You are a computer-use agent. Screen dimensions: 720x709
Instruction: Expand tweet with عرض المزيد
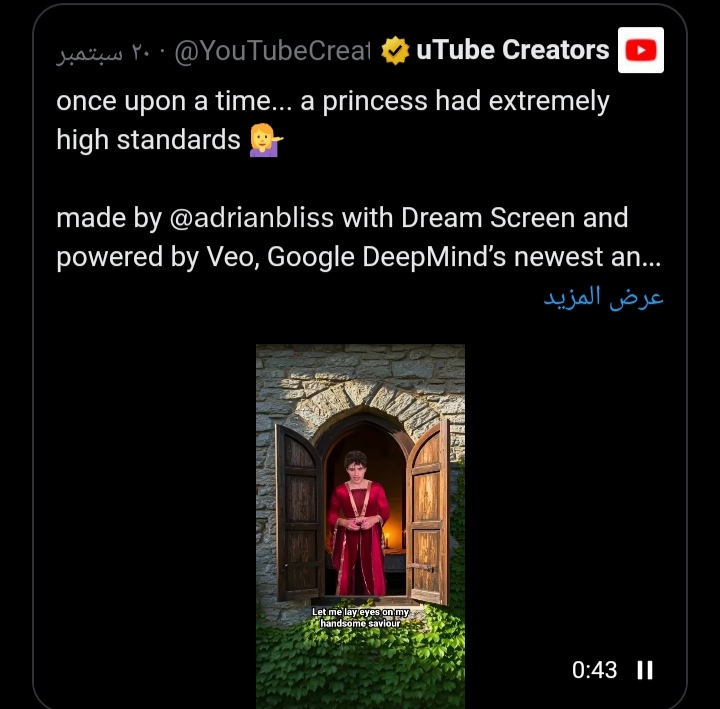[603, 298]
